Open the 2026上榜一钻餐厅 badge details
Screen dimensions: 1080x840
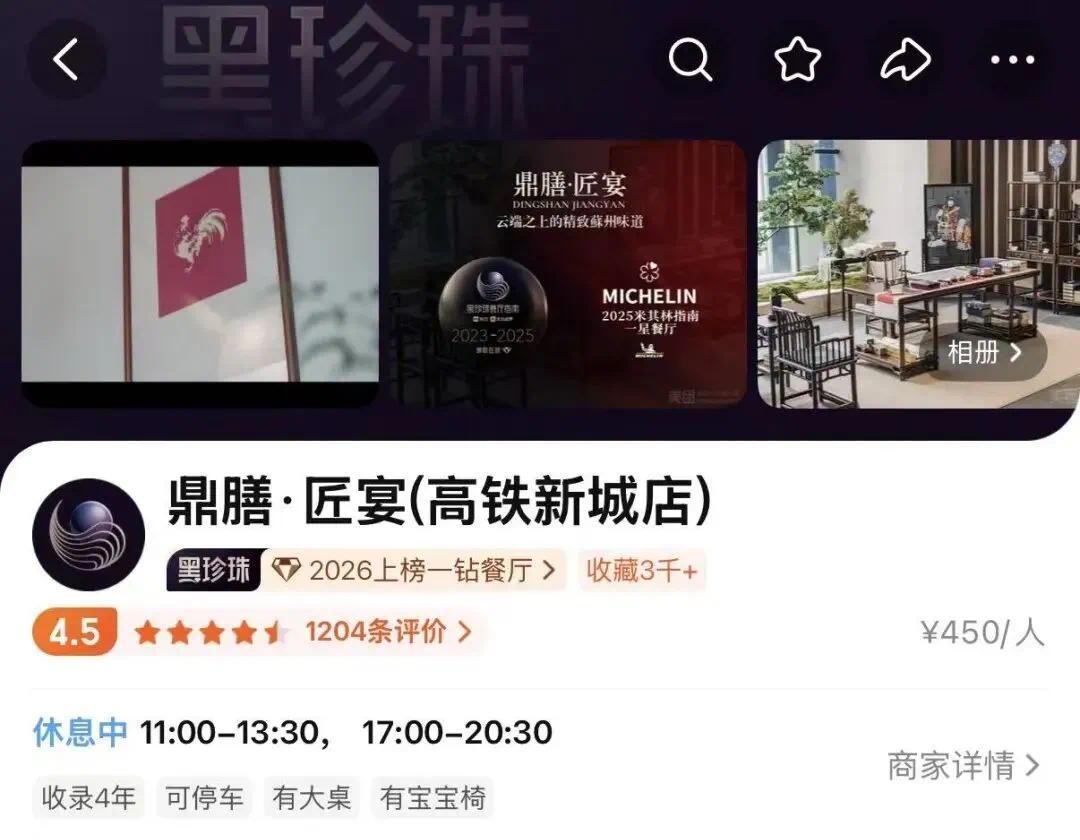(x=414, y=570)
